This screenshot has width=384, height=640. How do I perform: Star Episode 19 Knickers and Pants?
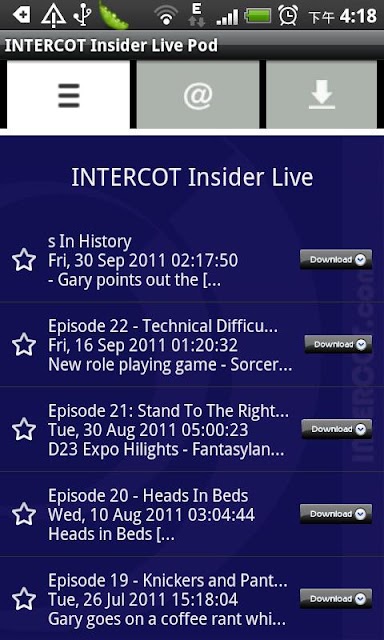[24, 599]
